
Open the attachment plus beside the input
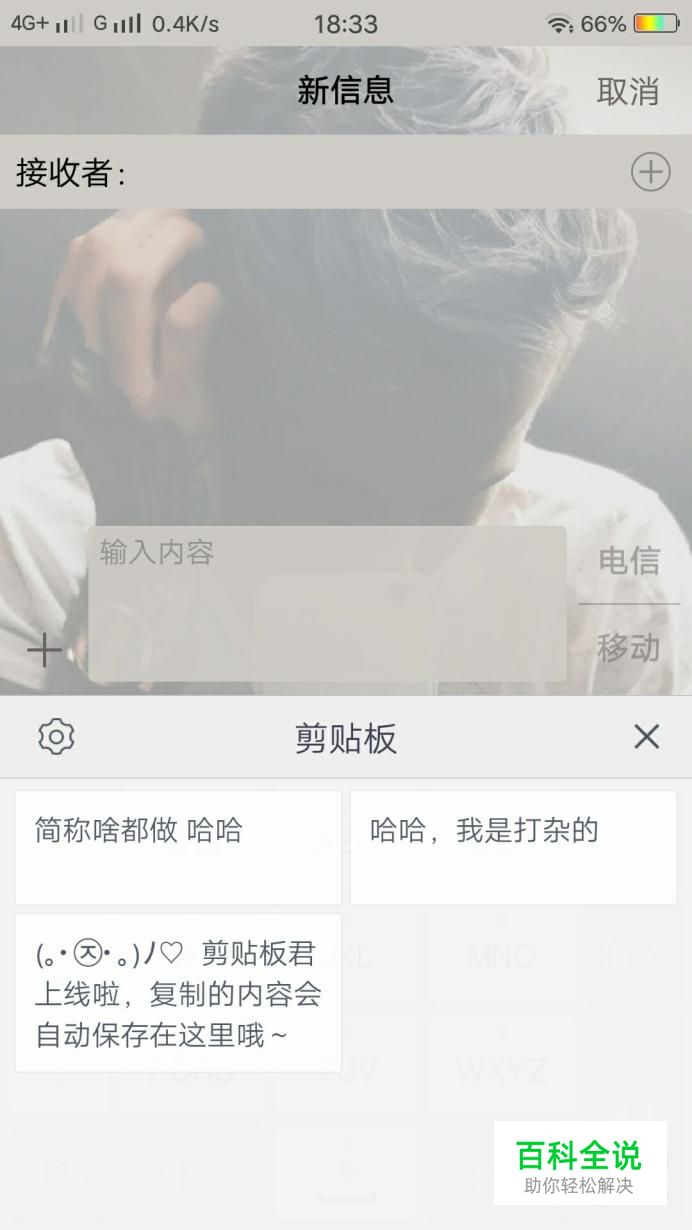click(44, 651)
